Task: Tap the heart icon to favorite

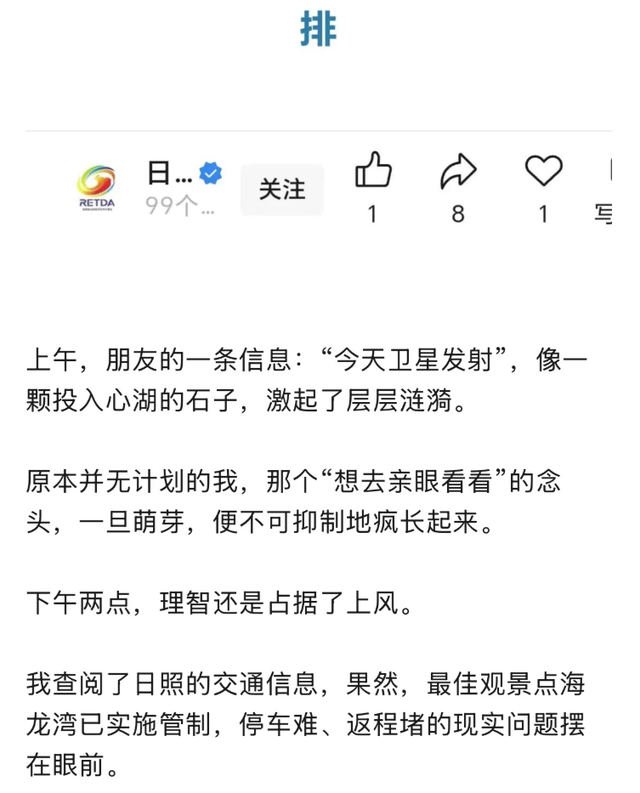Action: 544,172
